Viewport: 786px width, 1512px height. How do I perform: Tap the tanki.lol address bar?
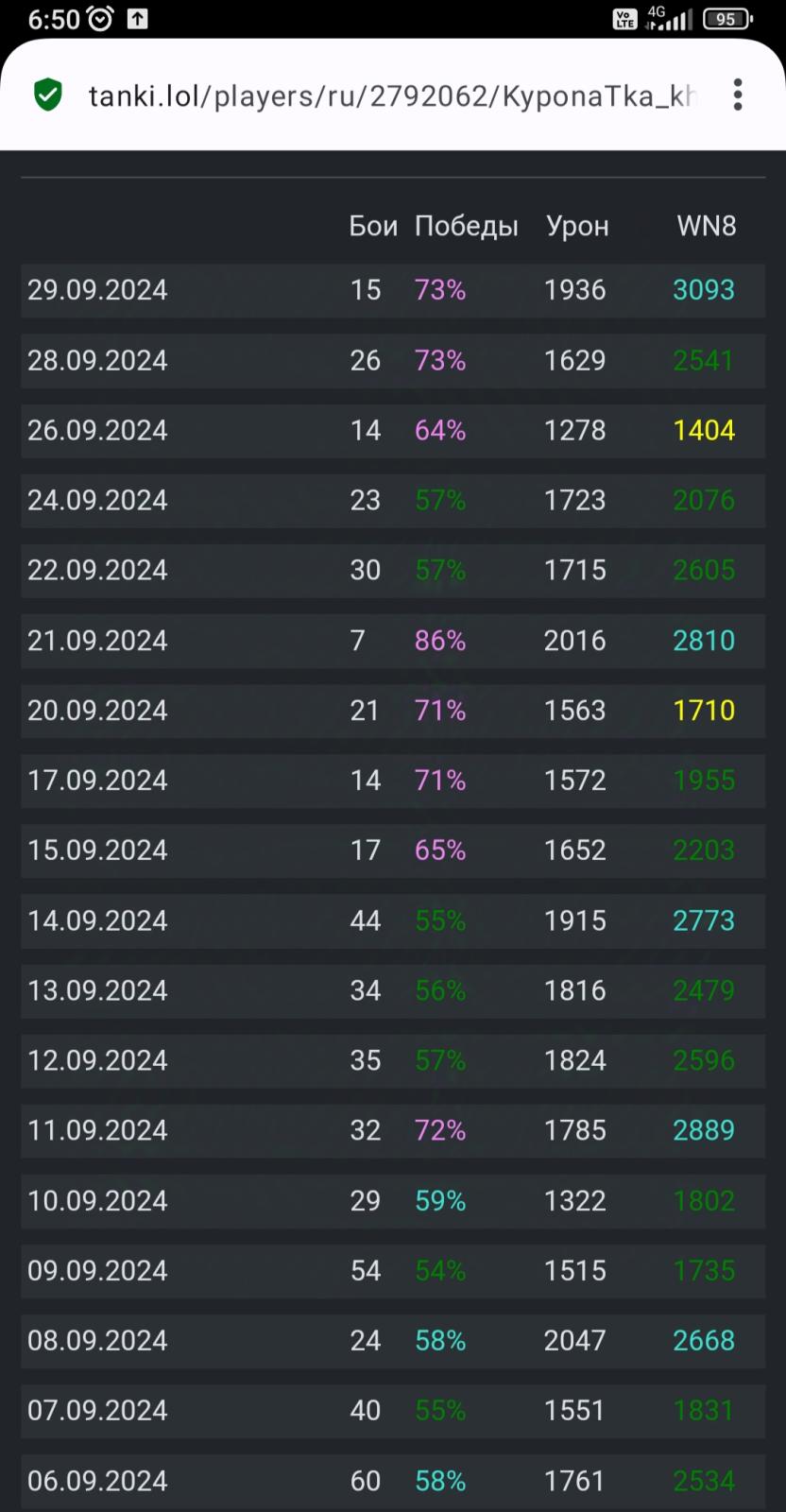(x=391, y=96)
